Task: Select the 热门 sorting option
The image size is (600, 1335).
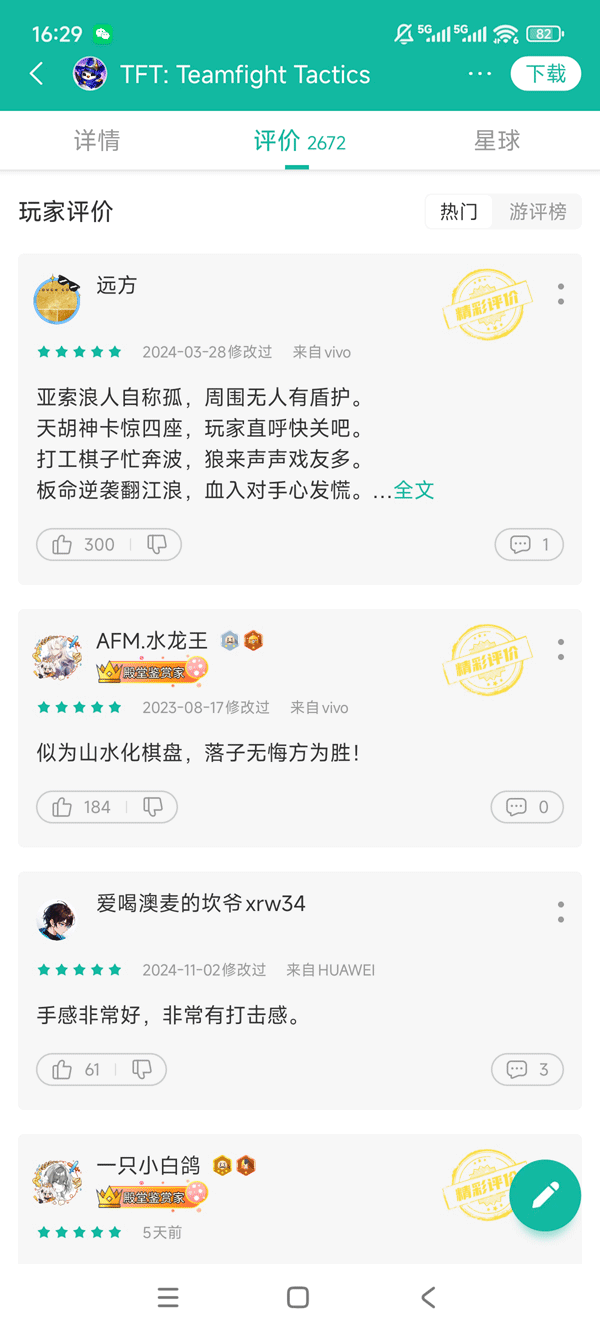Action: [x=459, y=212]
